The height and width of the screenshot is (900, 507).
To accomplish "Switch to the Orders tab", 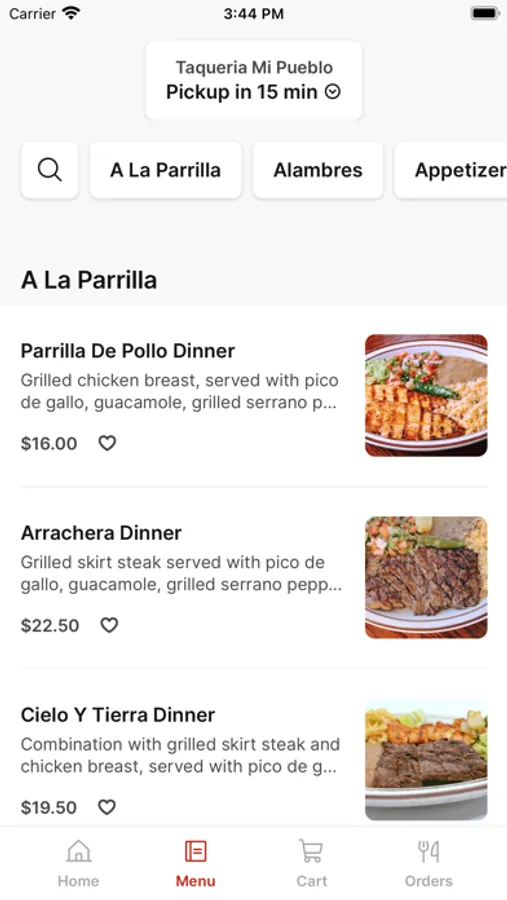I will pyautogui.click(x=428, y=863).
